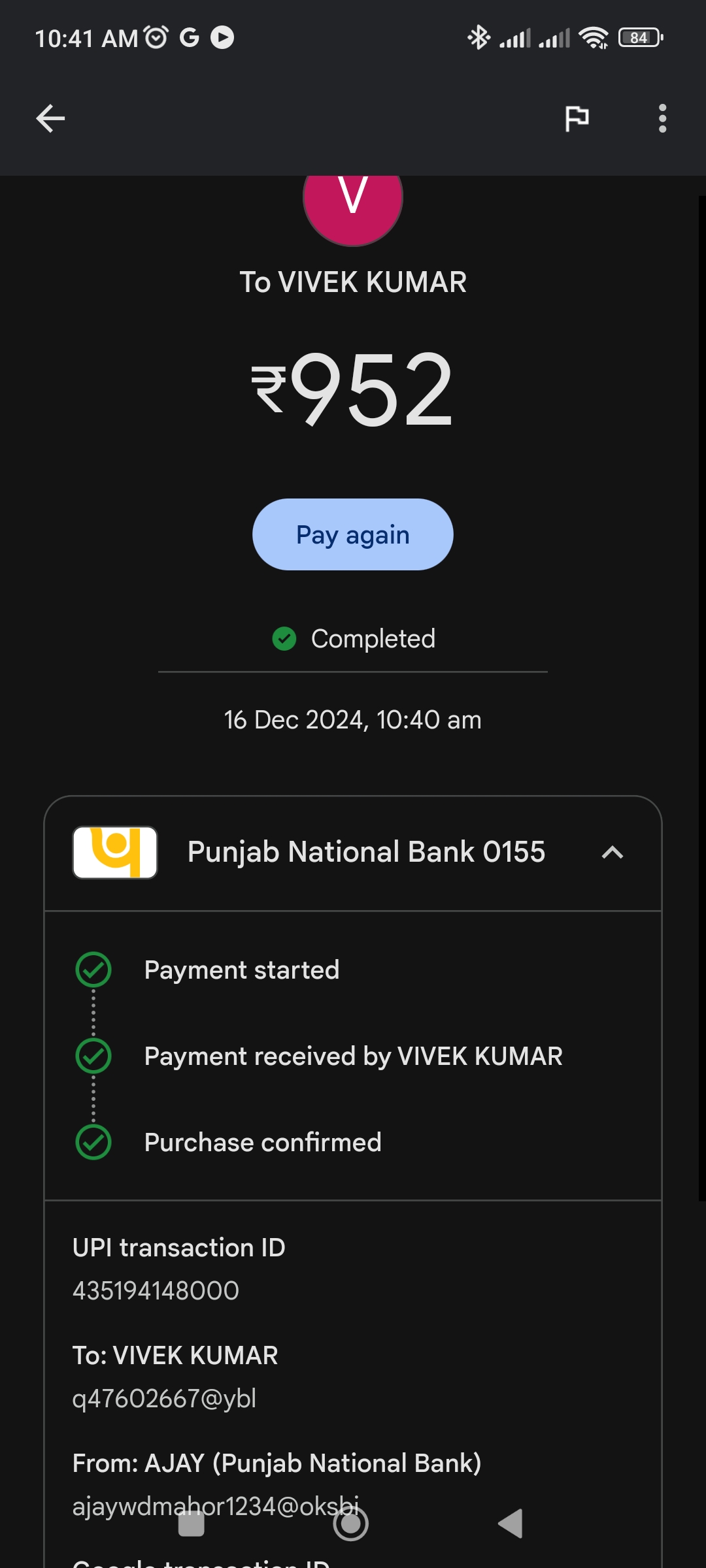
Task: Report this transaction with the flag icon
Action: pos(577,118)
